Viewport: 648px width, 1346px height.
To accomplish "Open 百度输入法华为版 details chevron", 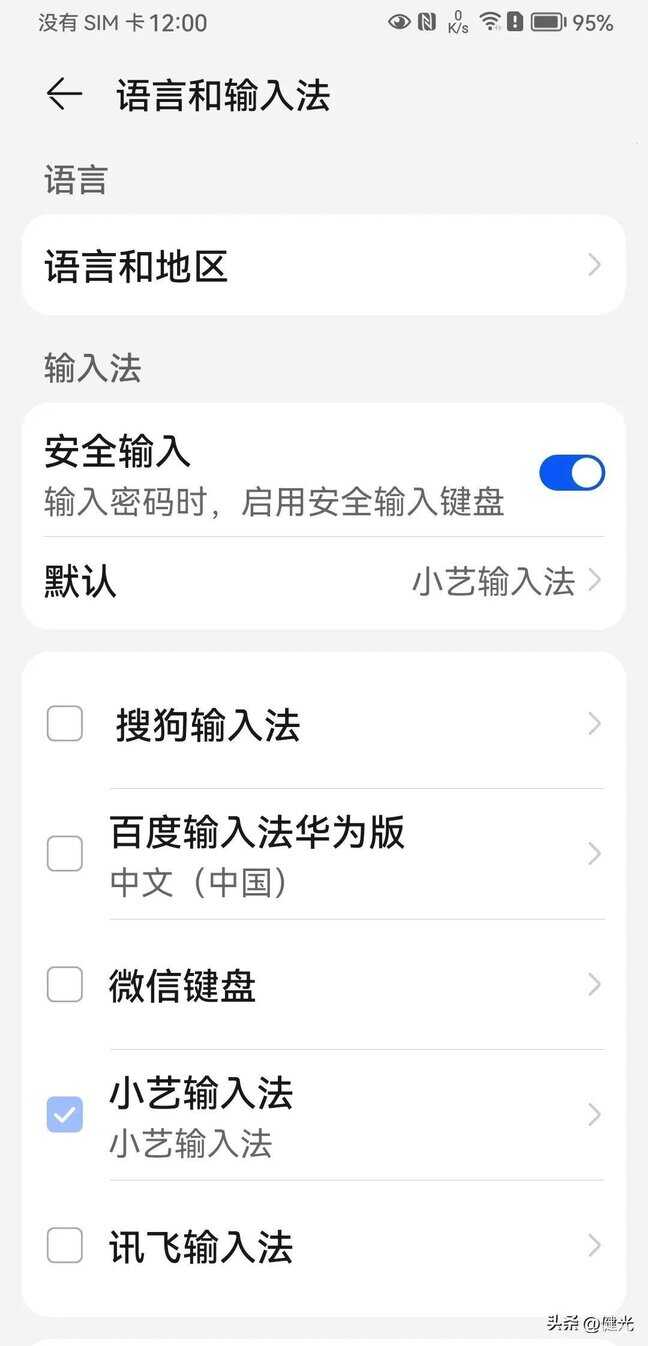I will click(595, 854).
